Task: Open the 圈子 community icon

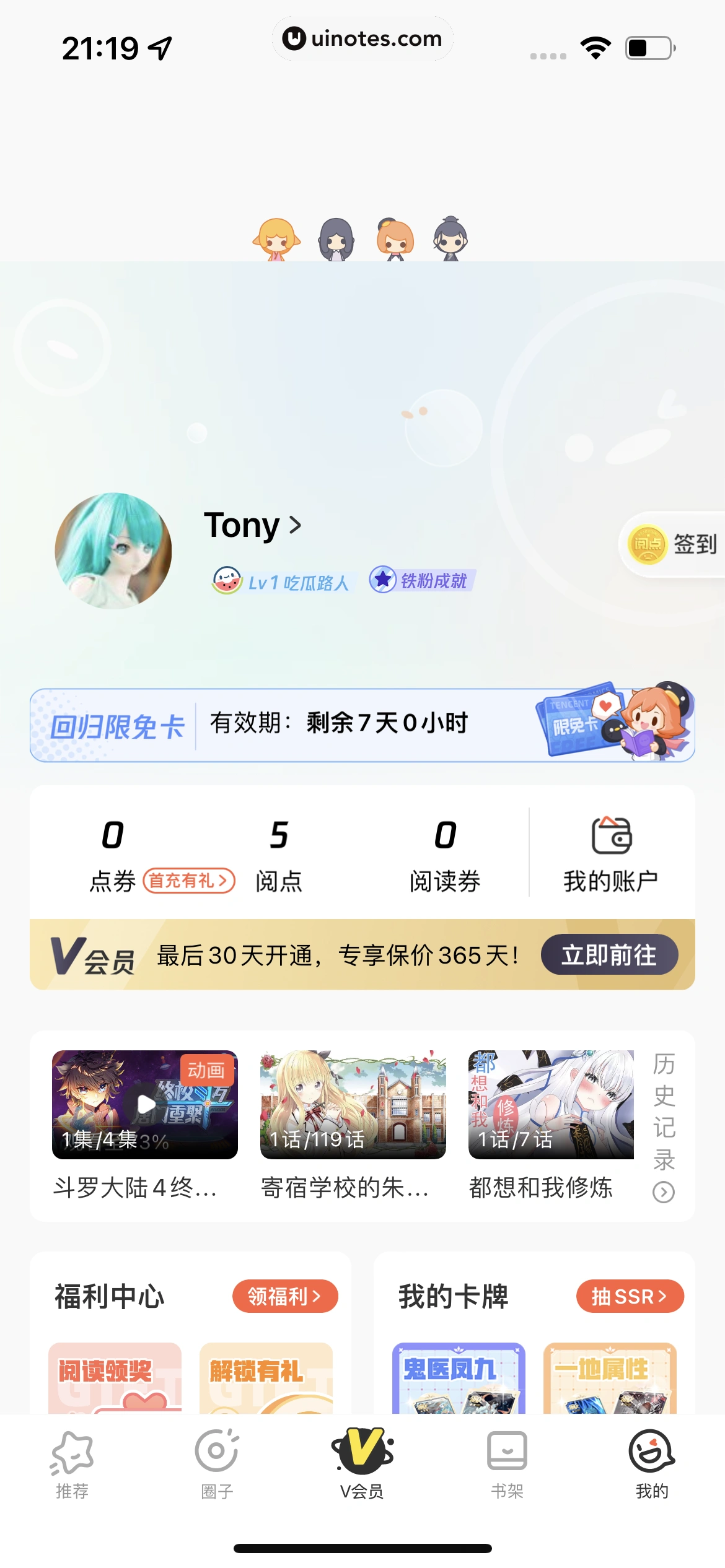Action: point(217,1452)
